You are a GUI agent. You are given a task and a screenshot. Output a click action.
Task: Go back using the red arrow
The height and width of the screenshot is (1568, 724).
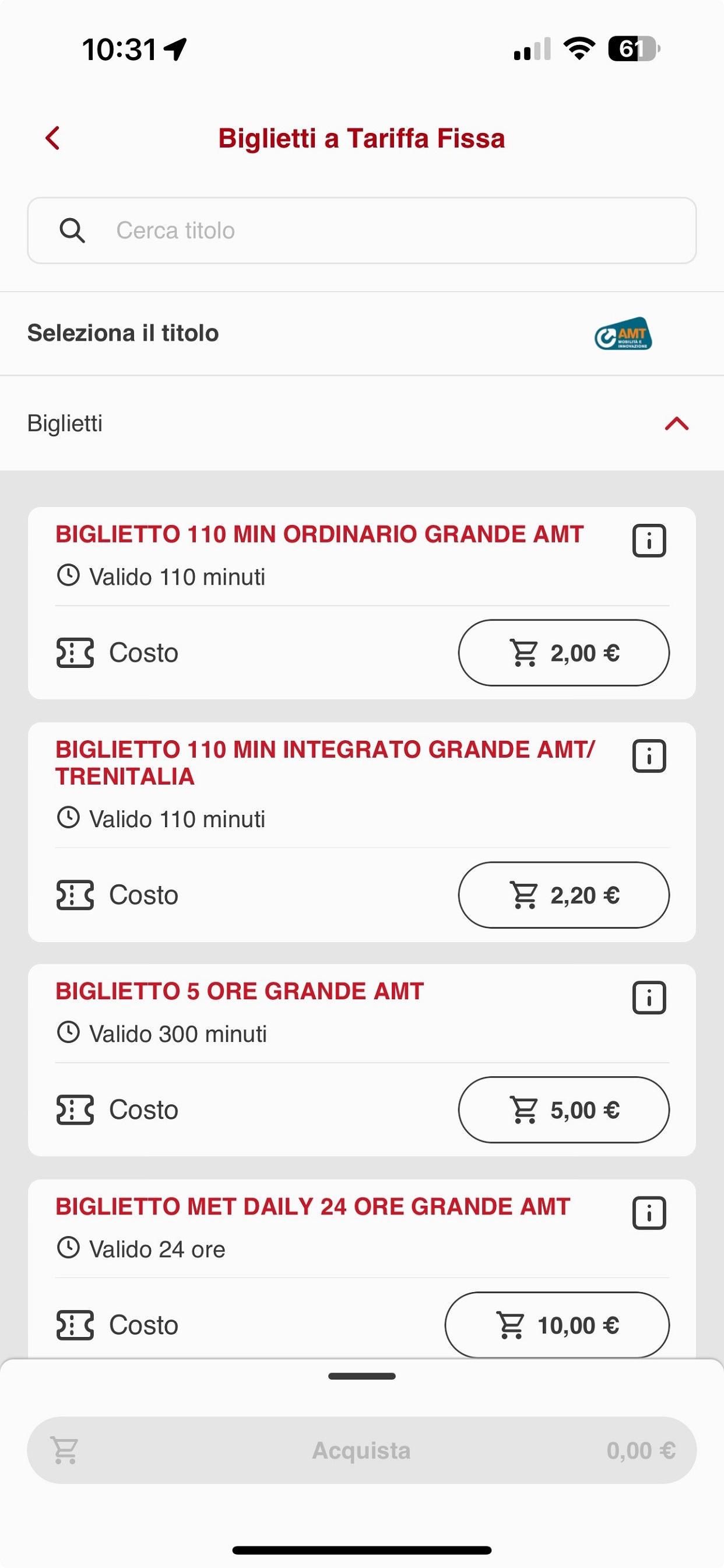pos(53,138)
